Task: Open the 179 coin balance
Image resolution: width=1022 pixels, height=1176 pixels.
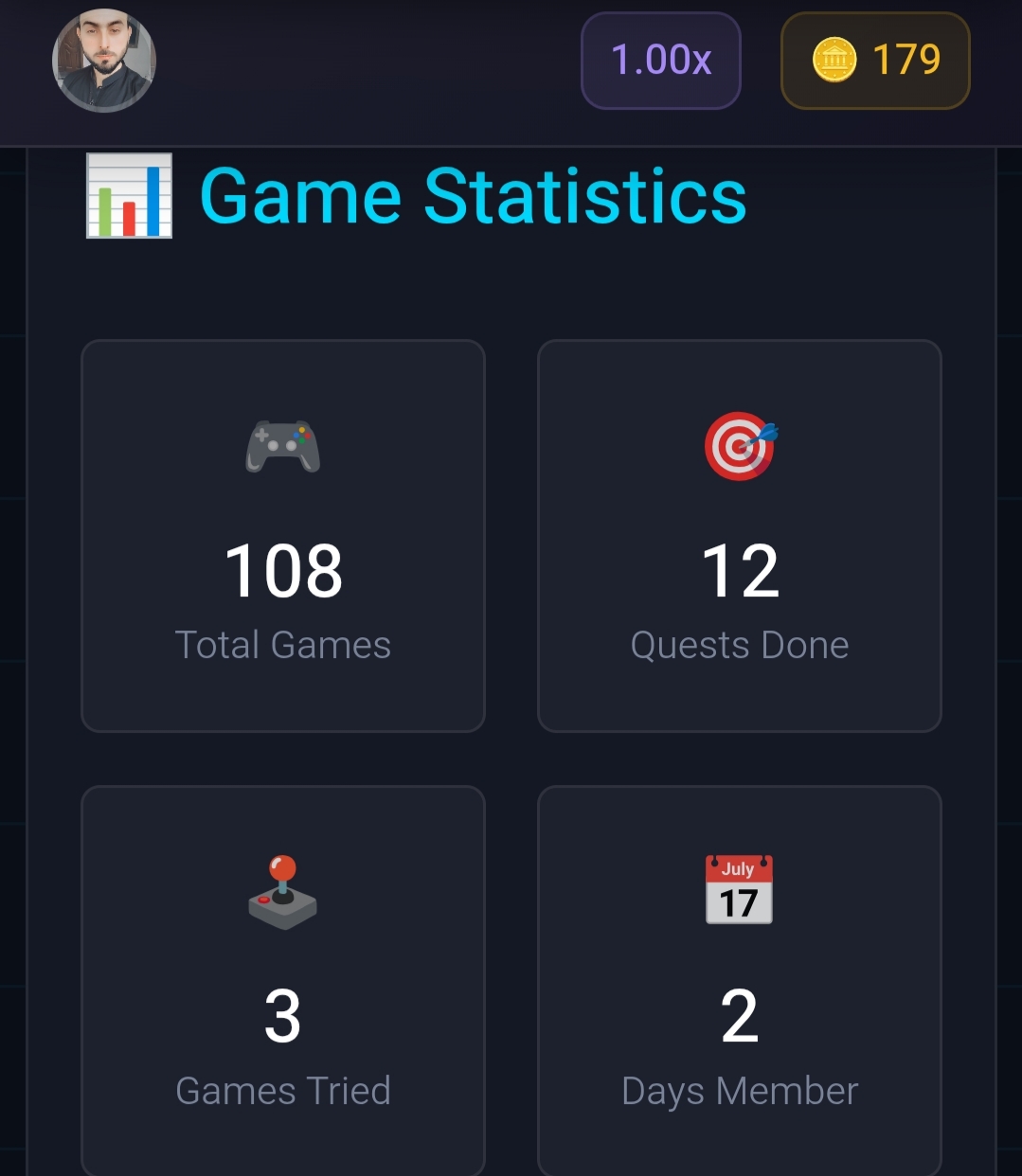Action: coord(875,61)
